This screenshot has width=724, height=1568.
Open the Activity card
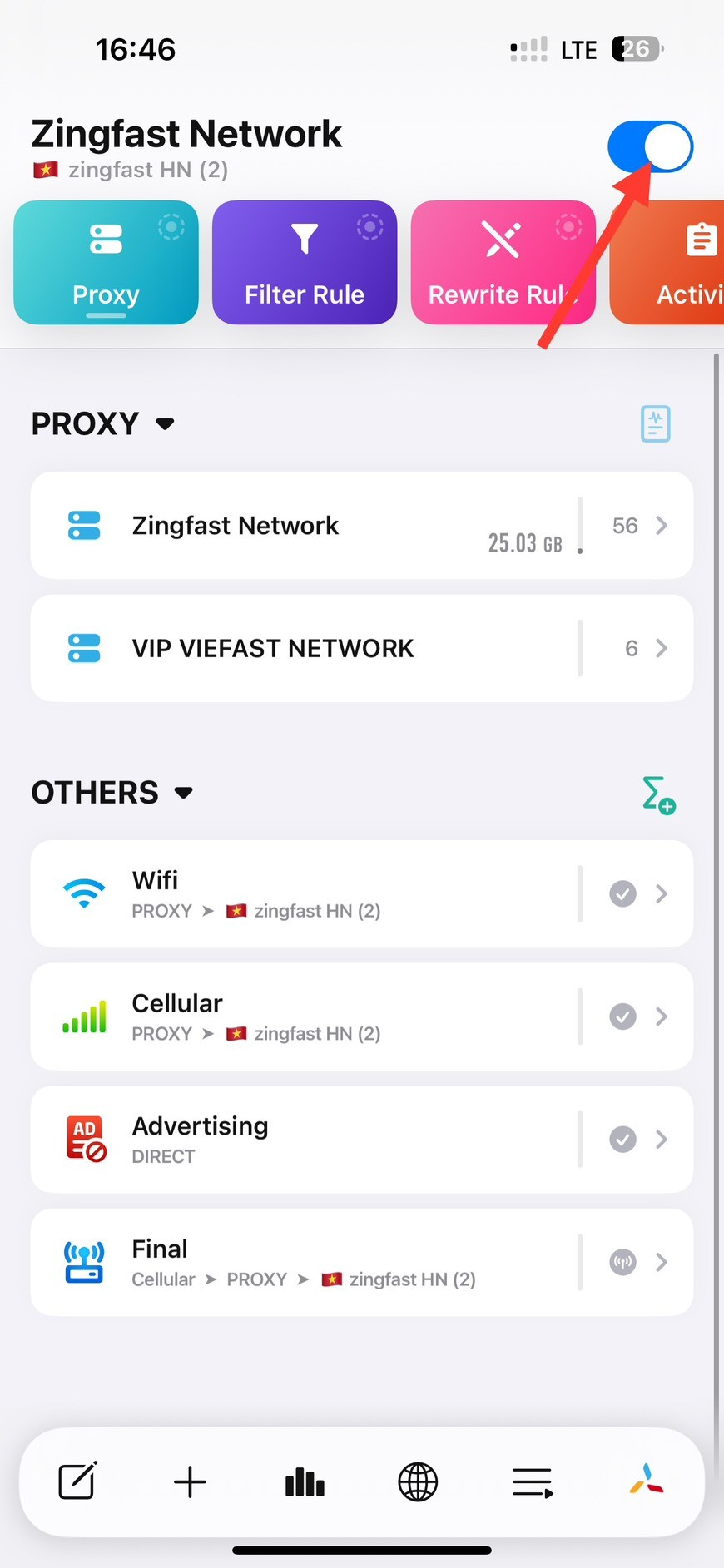pos(674,263)
